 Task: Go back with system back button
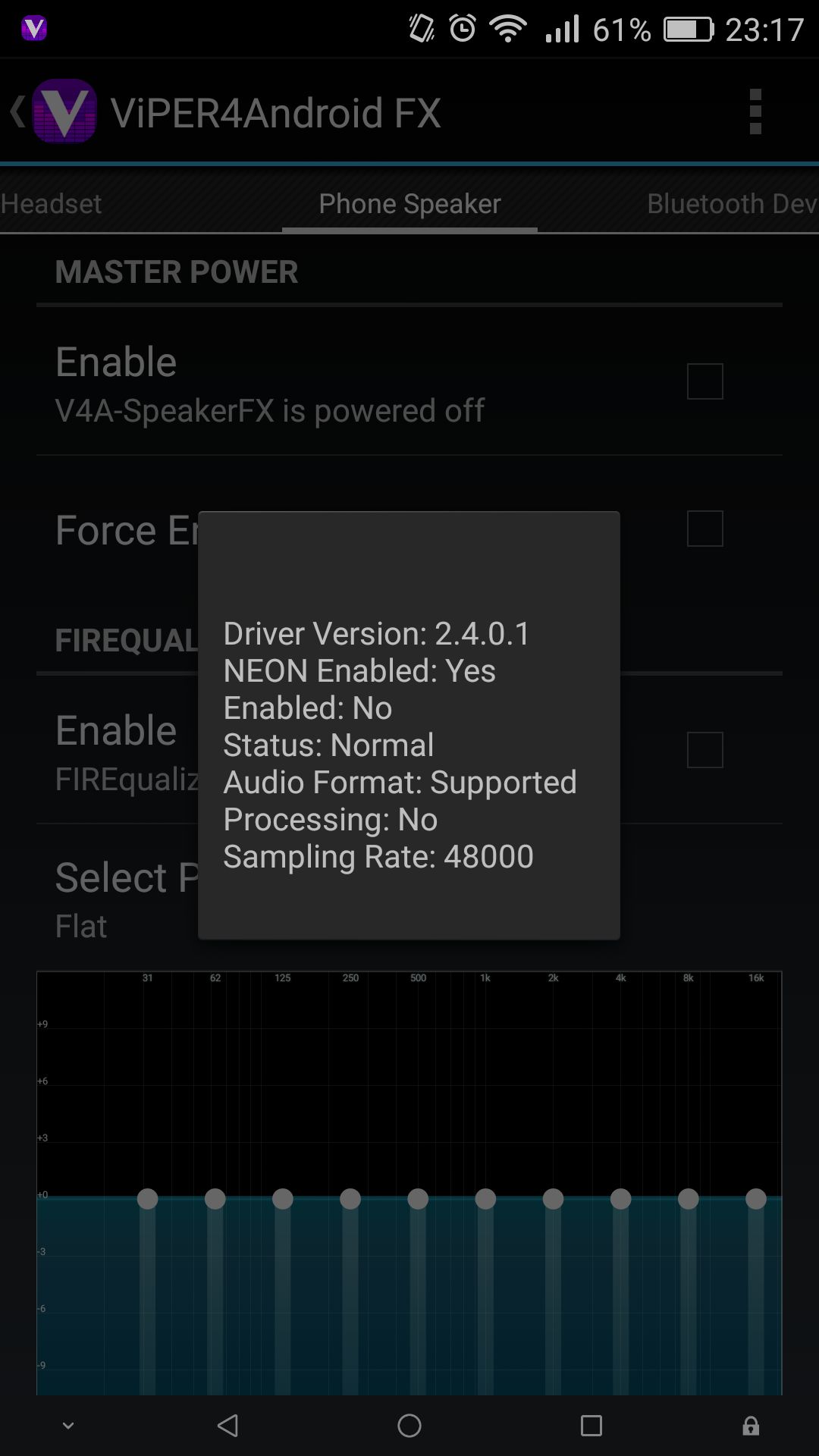click(227, 1426)
